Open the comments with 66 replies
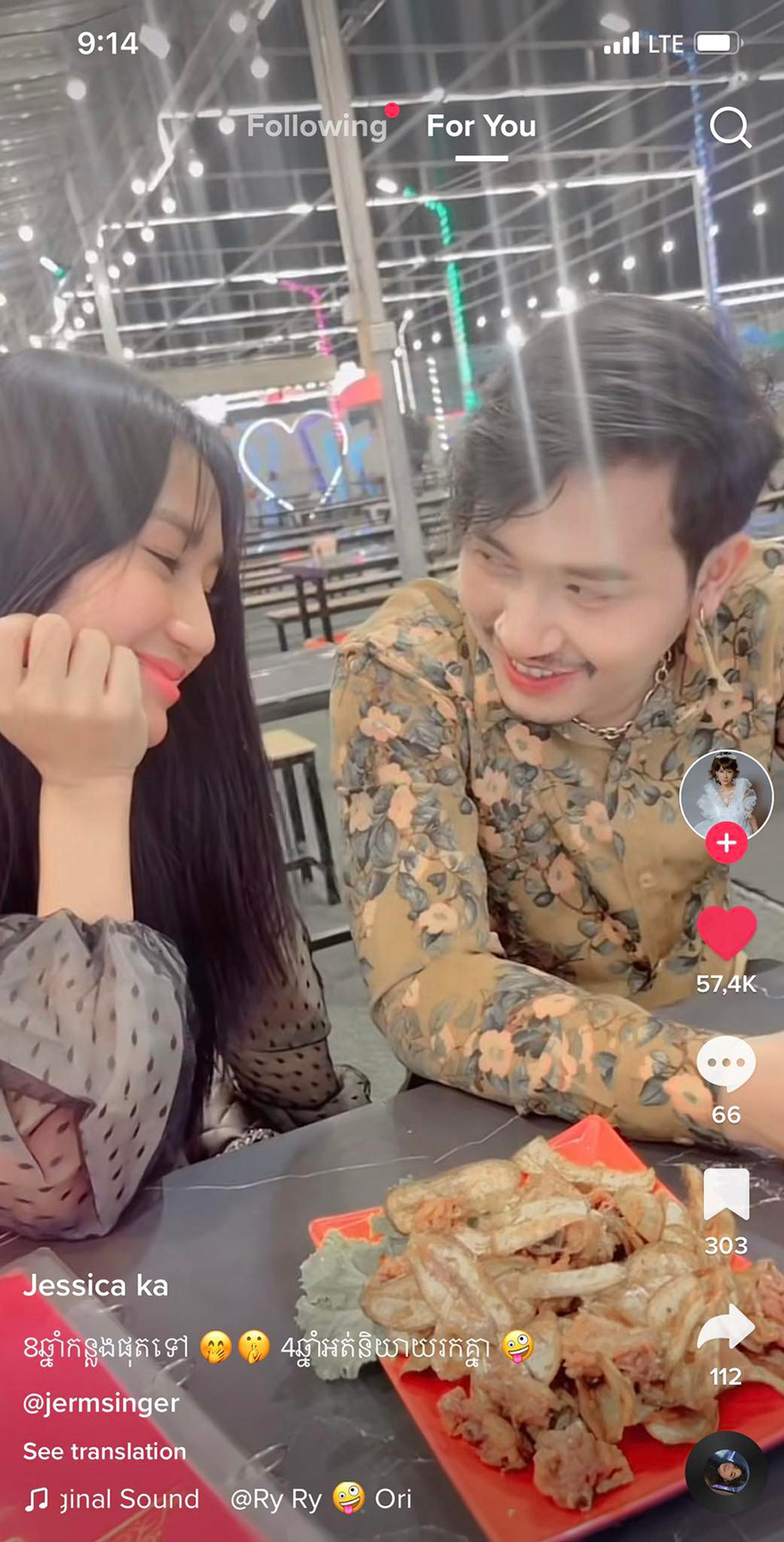The width and height of the screenshot is (784, 1542). click(726, 1063)
